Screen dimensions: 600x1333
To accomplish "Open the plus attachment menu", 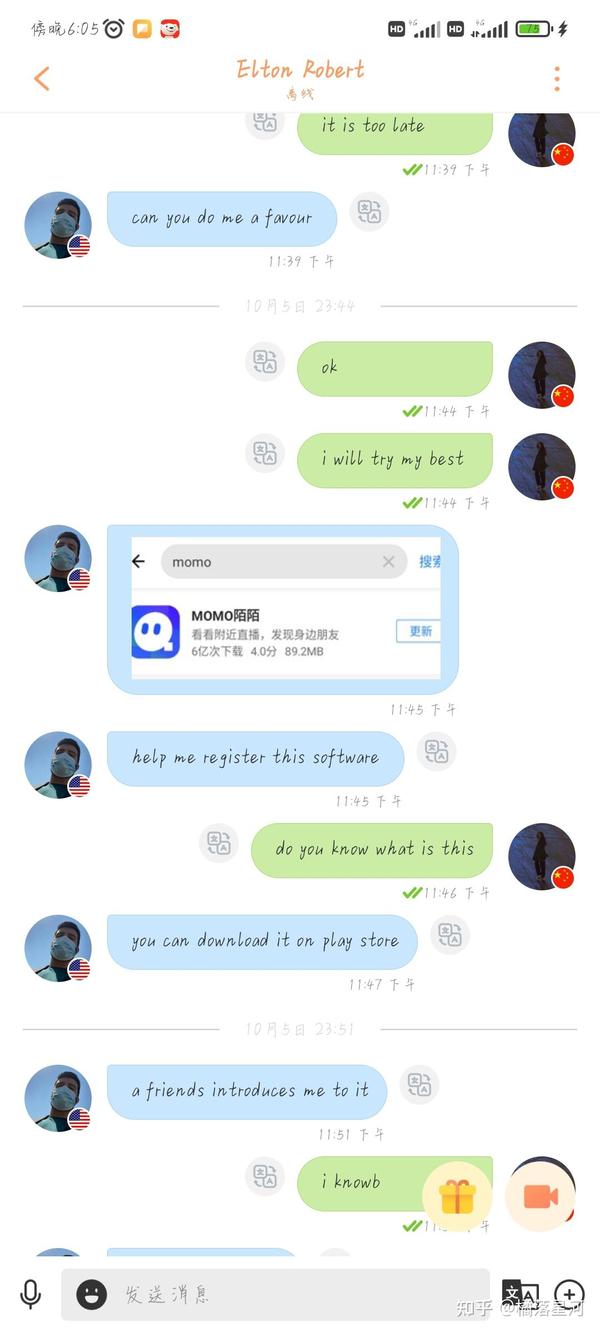I will pos(569,1294).
